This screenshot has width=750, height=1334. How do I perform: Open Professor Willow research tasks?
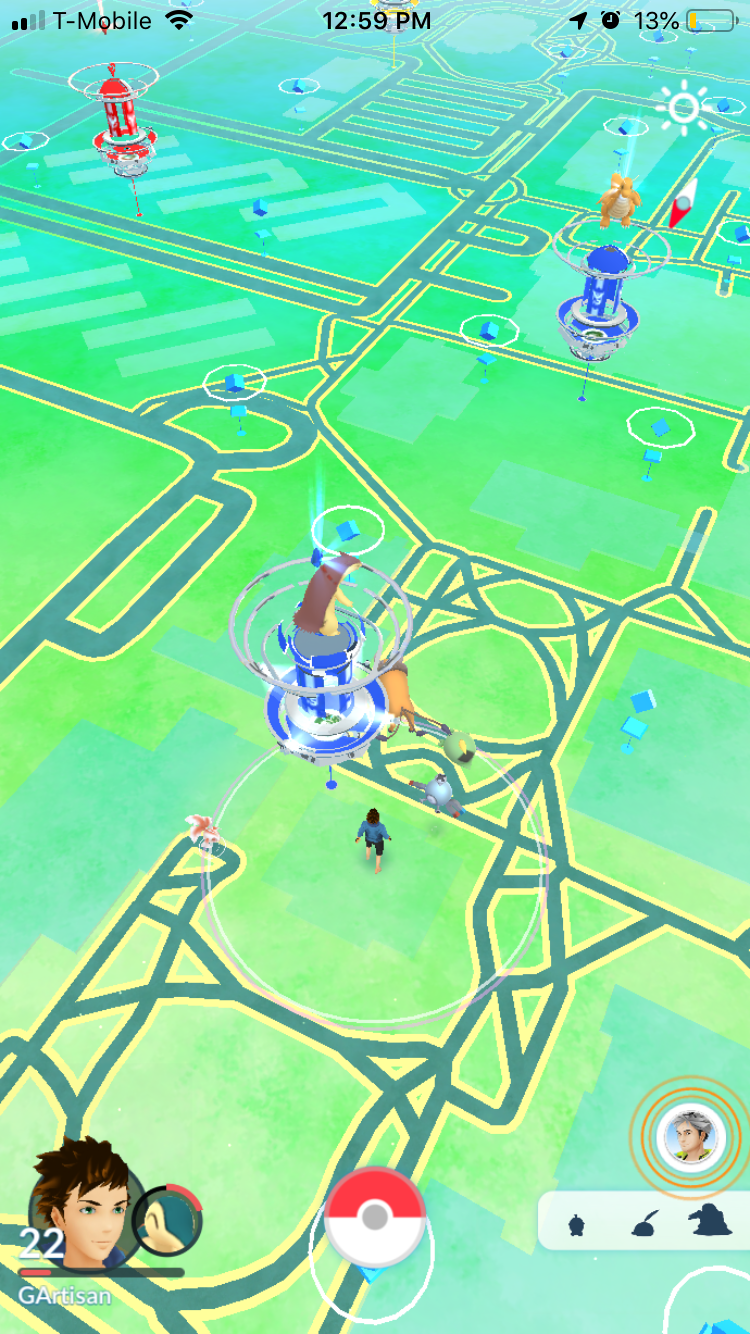point(689,1137)
